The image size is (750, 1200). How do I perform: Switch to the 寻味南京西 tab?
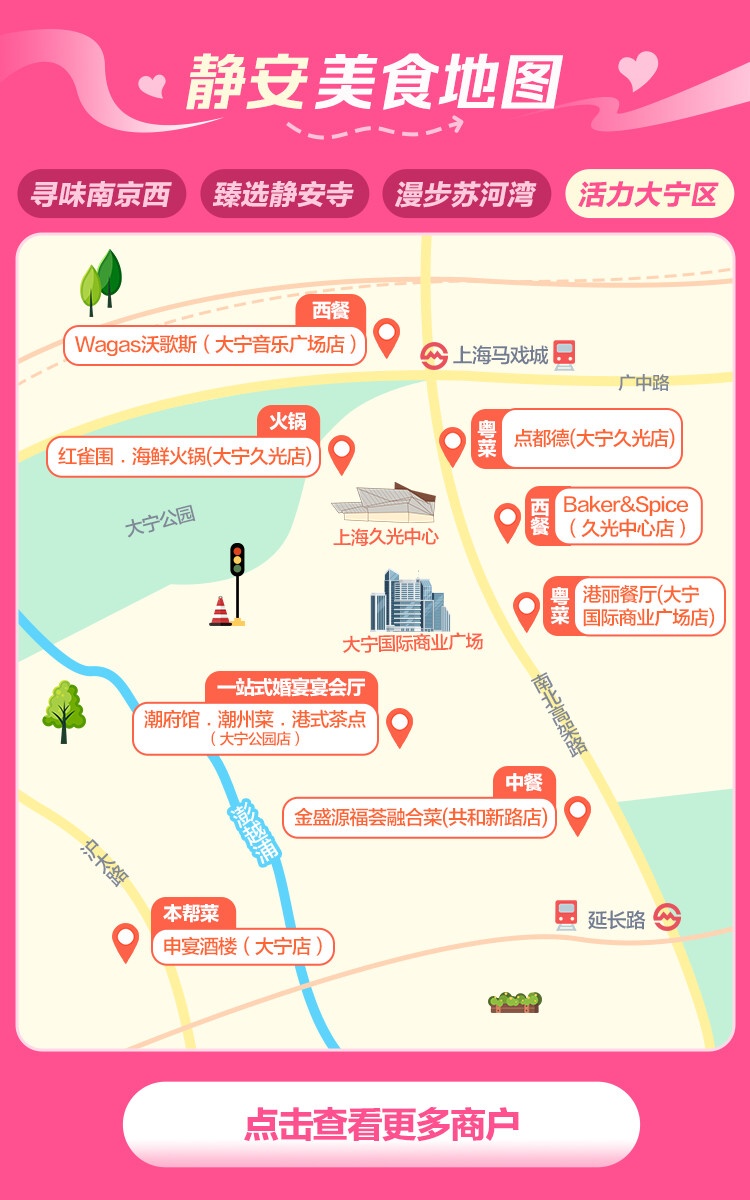point(101,194)
